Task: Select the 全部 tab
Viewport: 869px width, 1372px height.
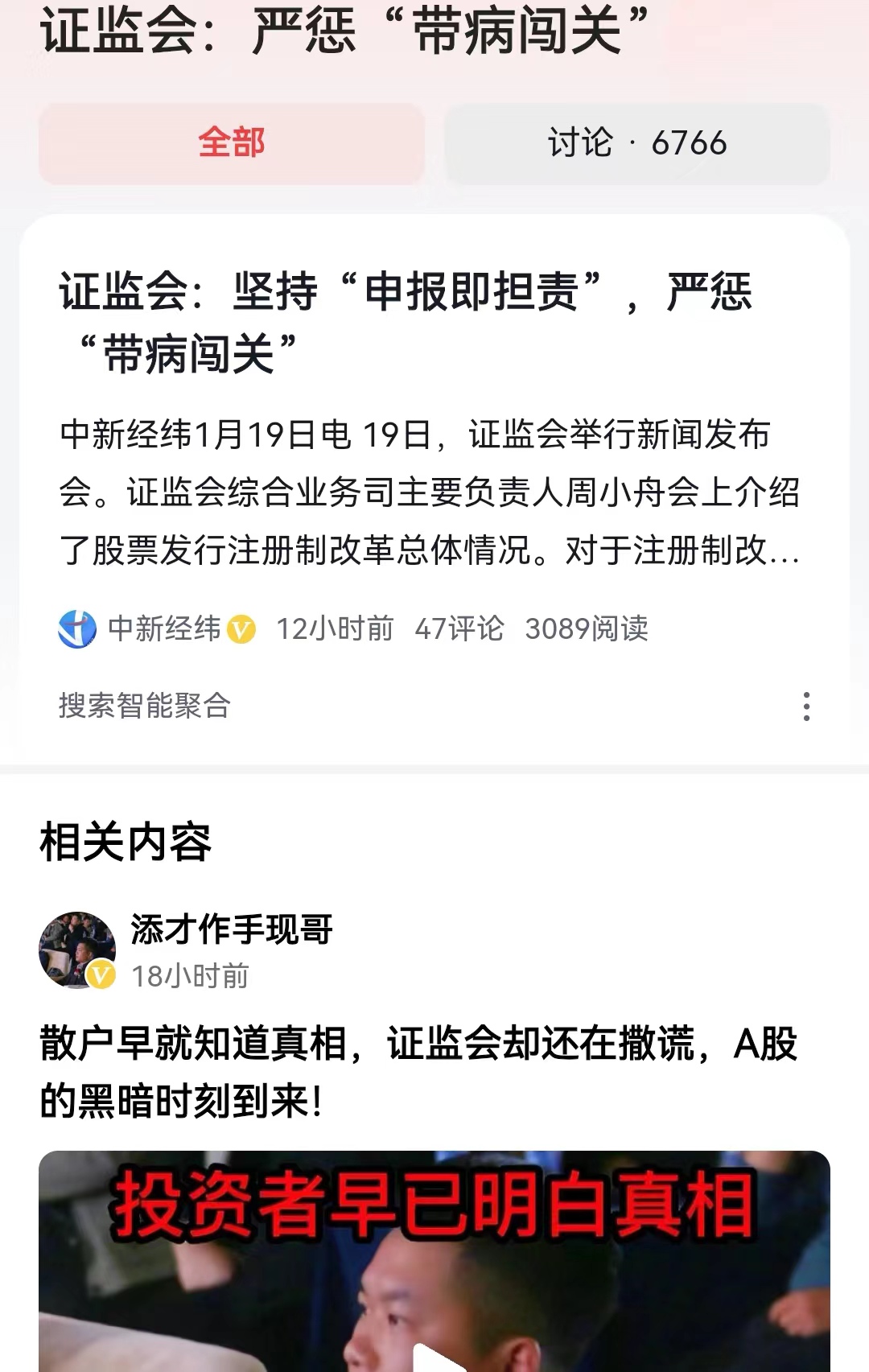Action: [231, 142]
